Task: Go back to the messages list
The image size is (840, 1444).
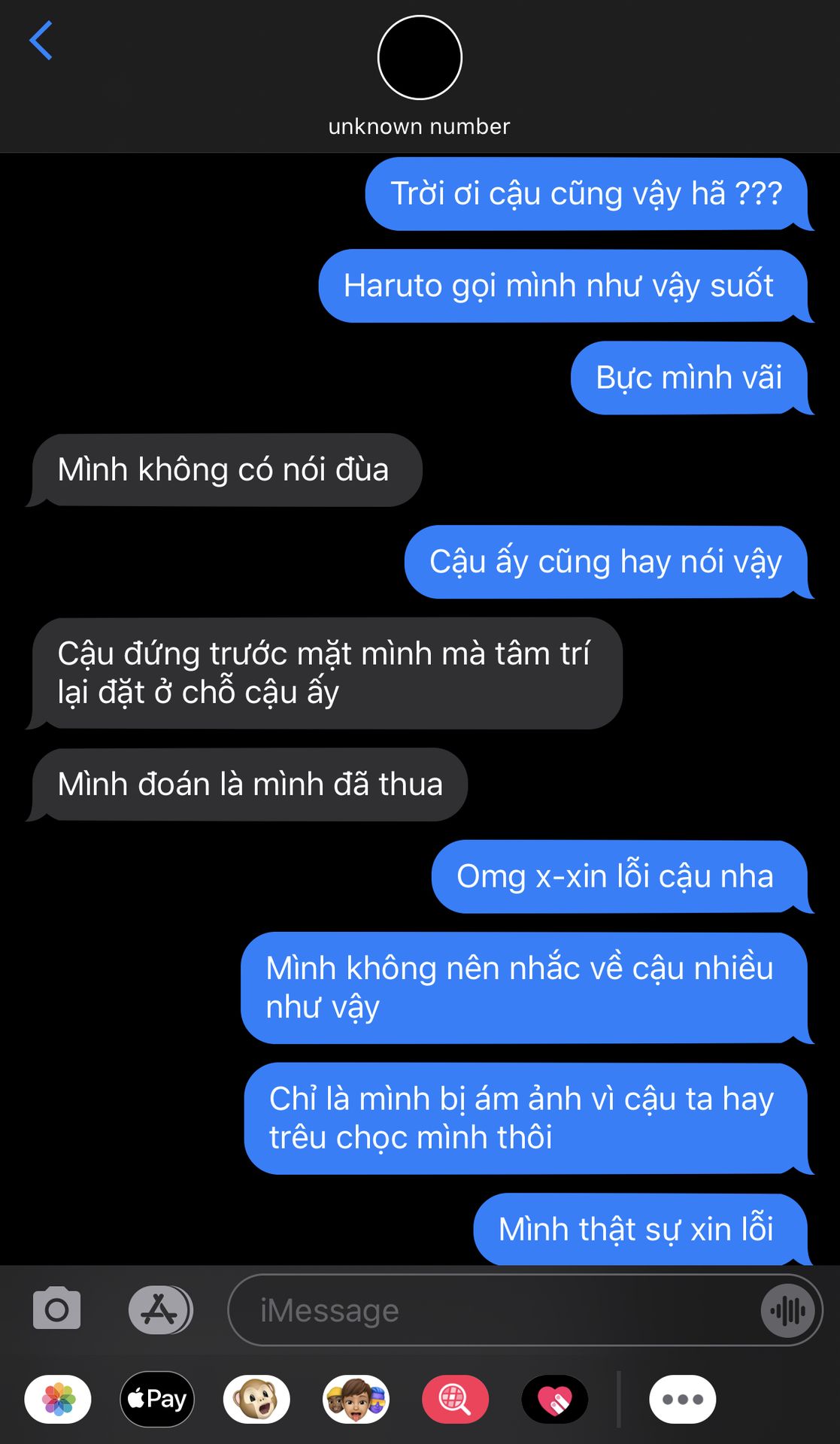Action: click(x=41, y=41)
